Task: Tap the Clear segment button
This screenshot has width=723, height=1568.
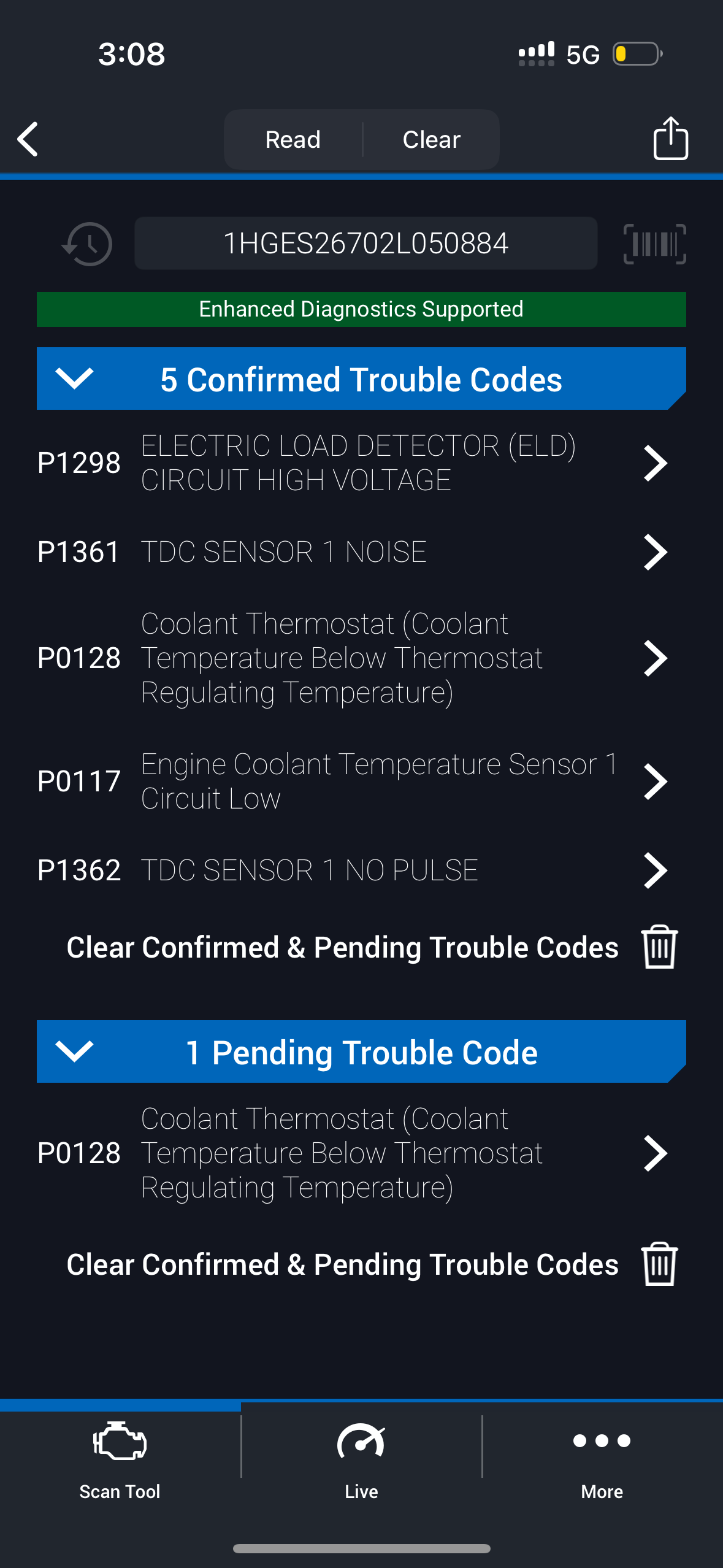Action: point(431,139)
